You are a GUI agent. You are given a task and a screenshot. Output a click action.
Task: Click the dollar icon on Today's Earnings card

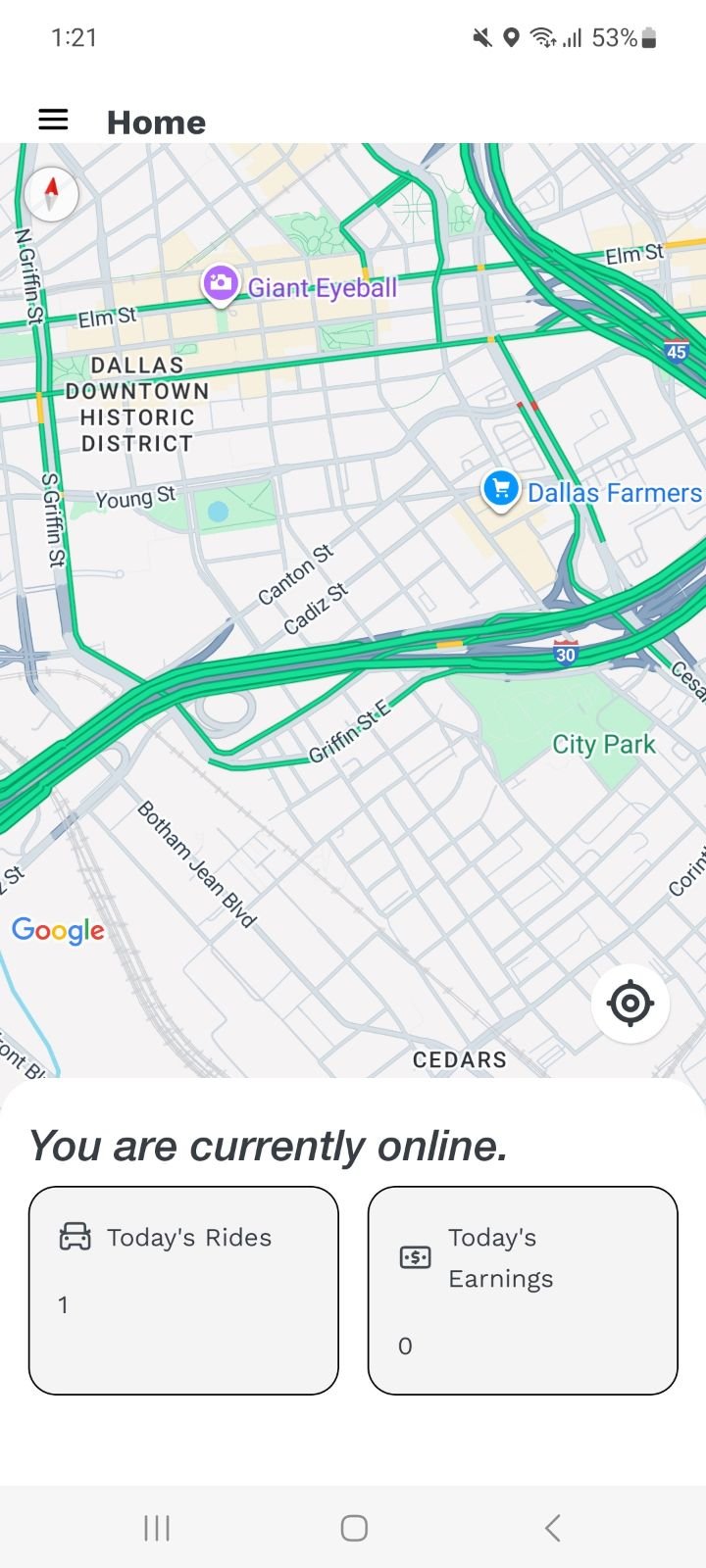click(x=414, y=1255)
